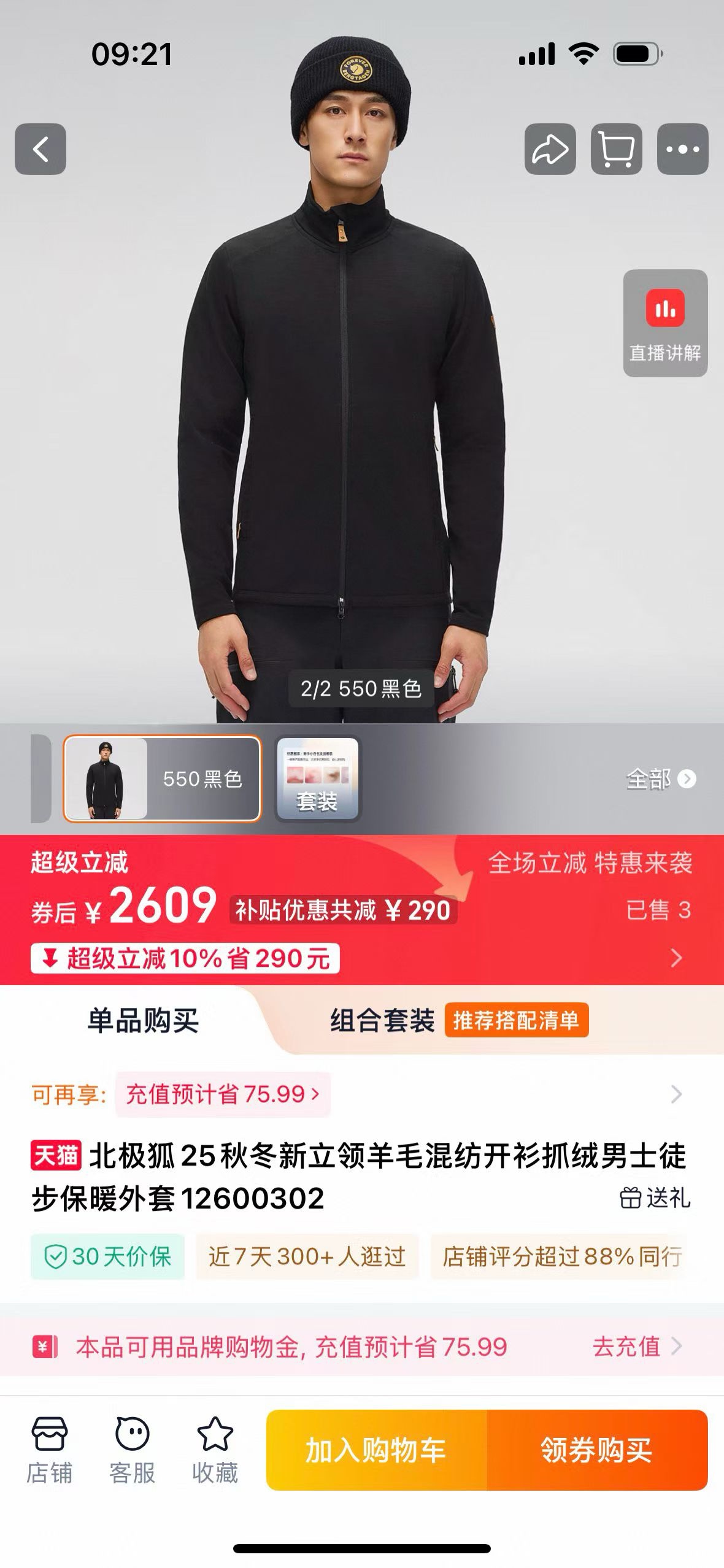Select the 550黑色 color thumbnail
This screenshot has width=724, height=1568.
click(162, 778)
